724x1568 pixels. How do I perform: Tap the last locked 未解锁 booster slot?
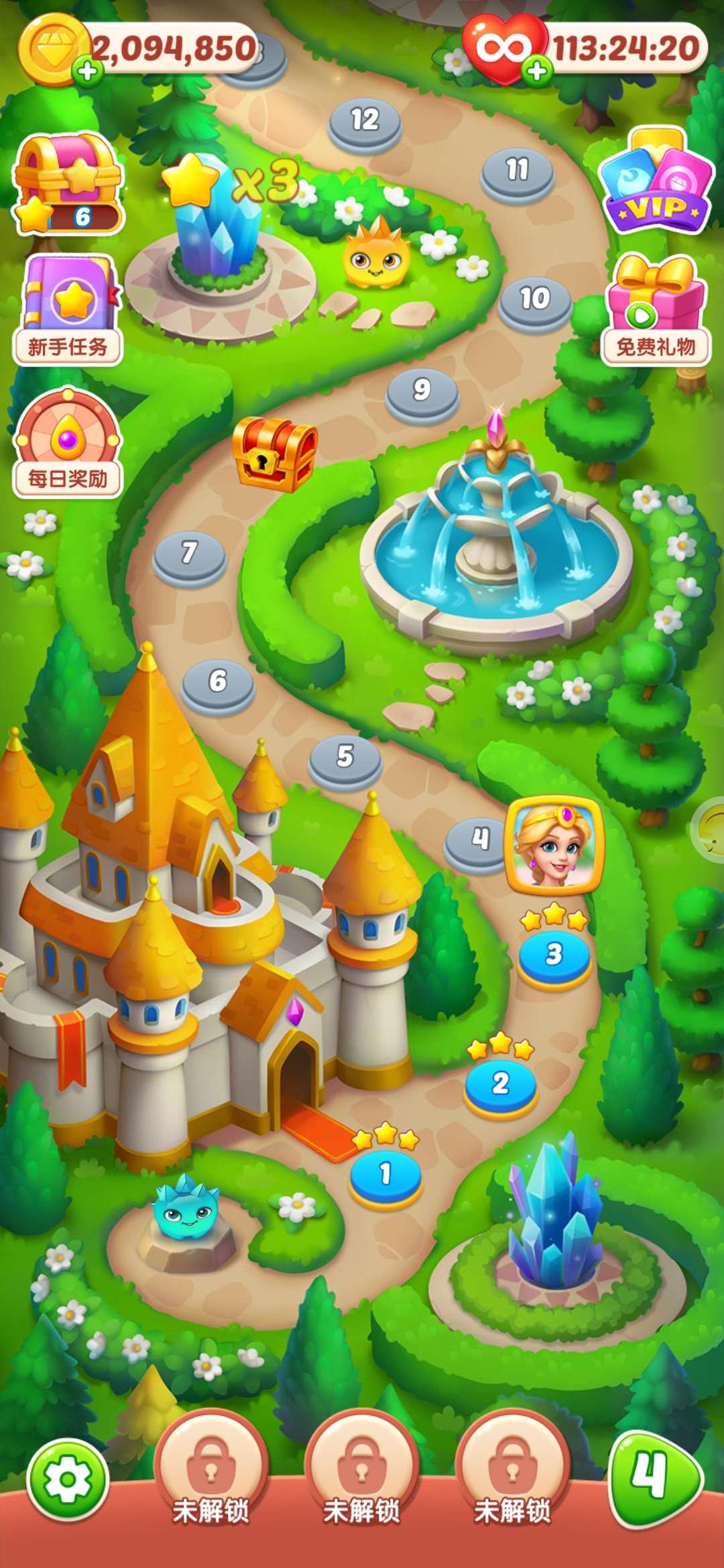(513, 1474)
